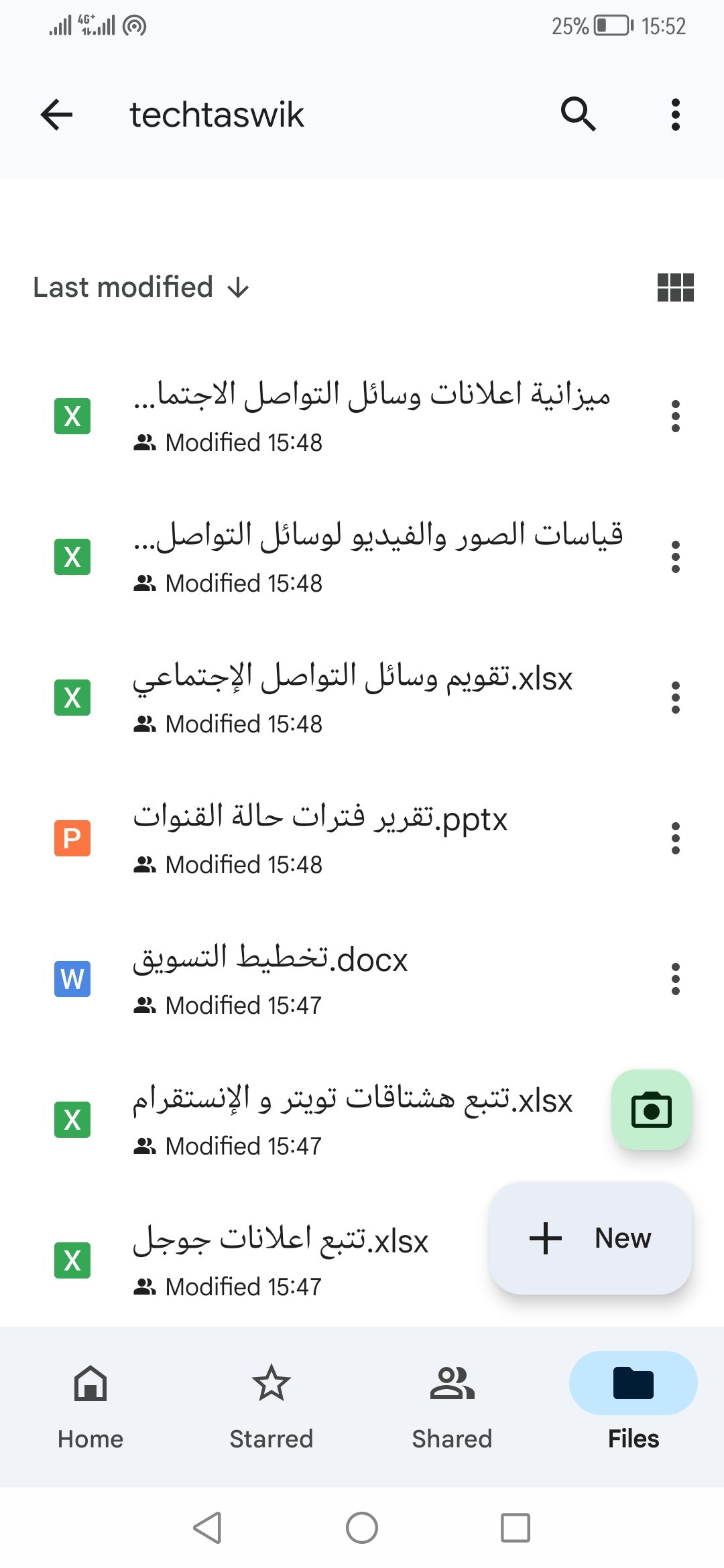Tap the system home button
724x1568 pixels.
click(x=362, y=1528)
